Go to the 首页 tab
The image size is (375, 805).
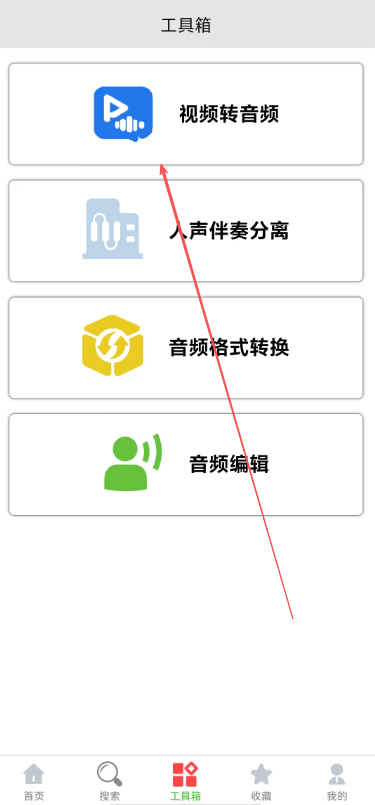click(x=34, y=782)
